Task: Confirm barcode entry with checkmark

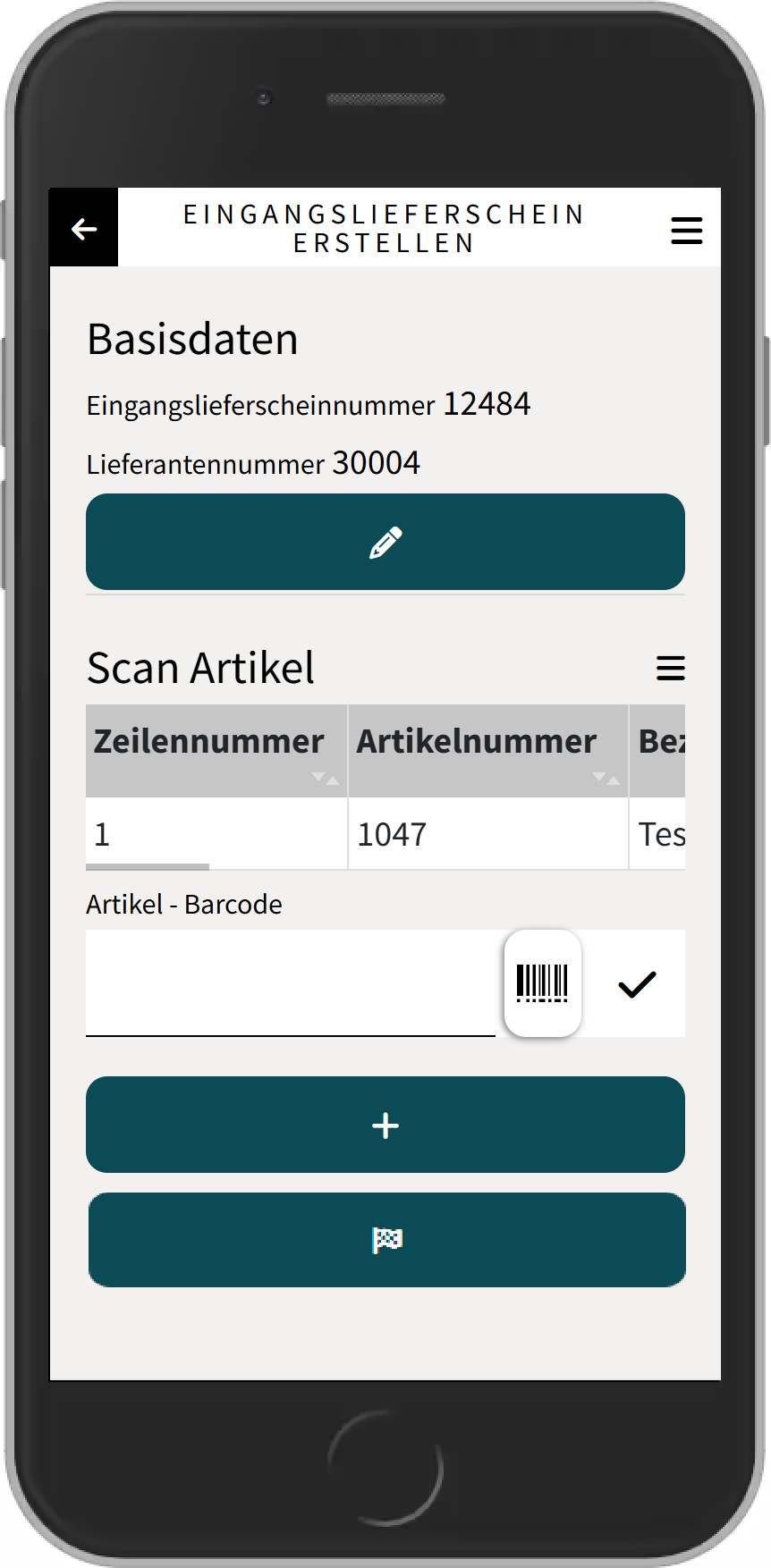Action: click(637, 983)
